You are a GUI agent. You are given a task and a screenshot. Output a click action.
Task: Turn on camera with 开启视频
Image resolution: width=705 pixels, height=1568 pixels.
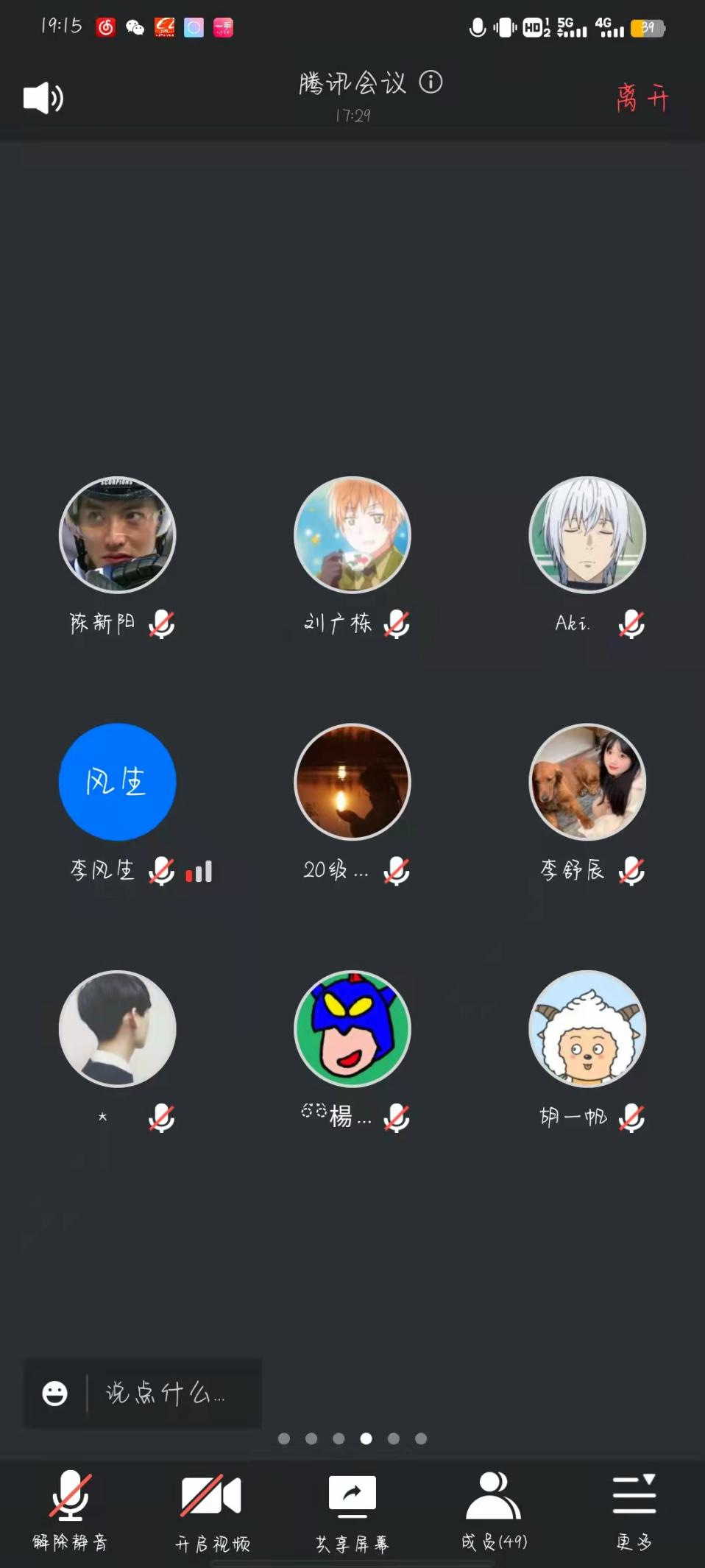tap(212, 1509)
